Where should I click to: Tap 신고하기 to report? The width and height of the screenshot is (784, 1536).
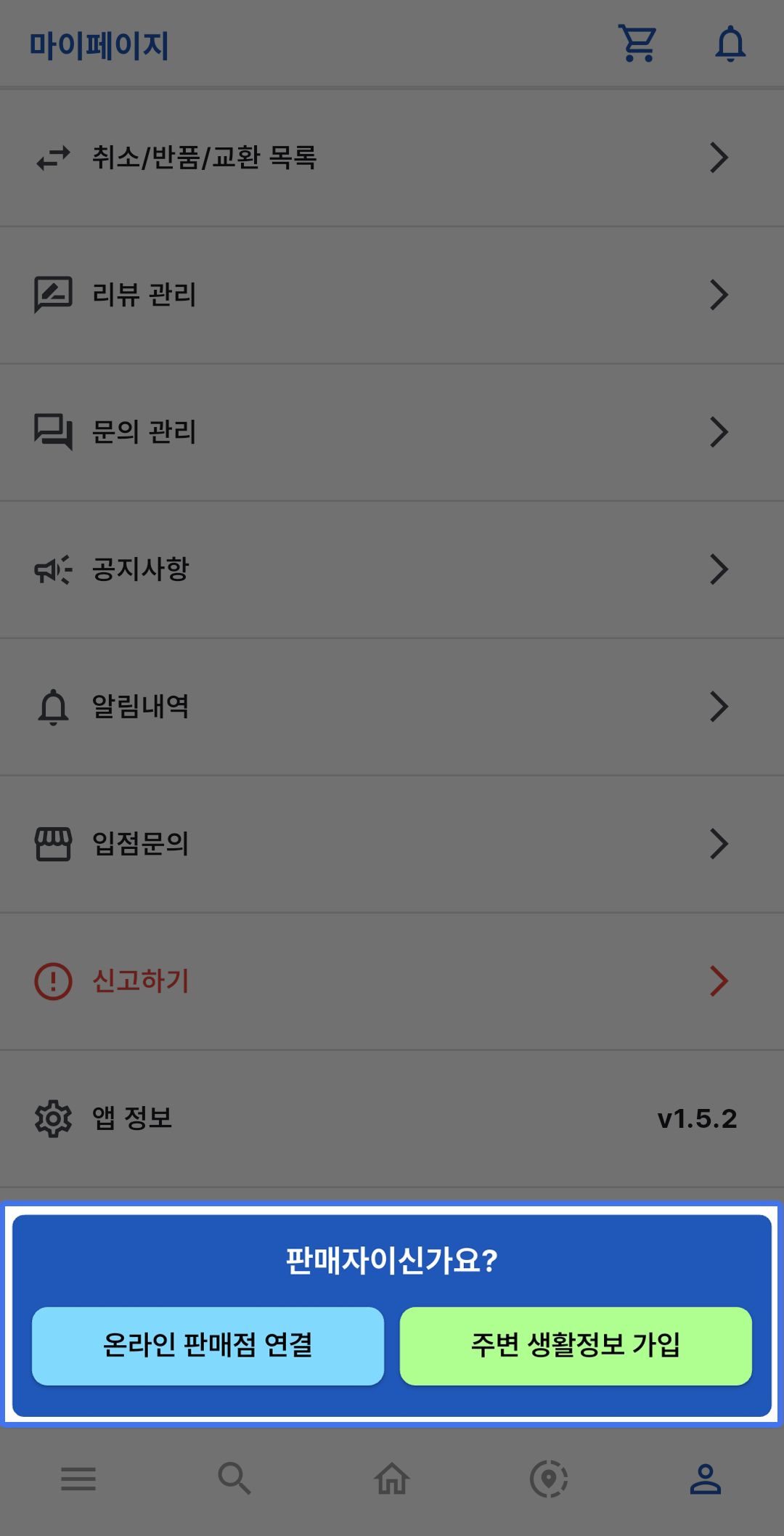coord(392,981)
